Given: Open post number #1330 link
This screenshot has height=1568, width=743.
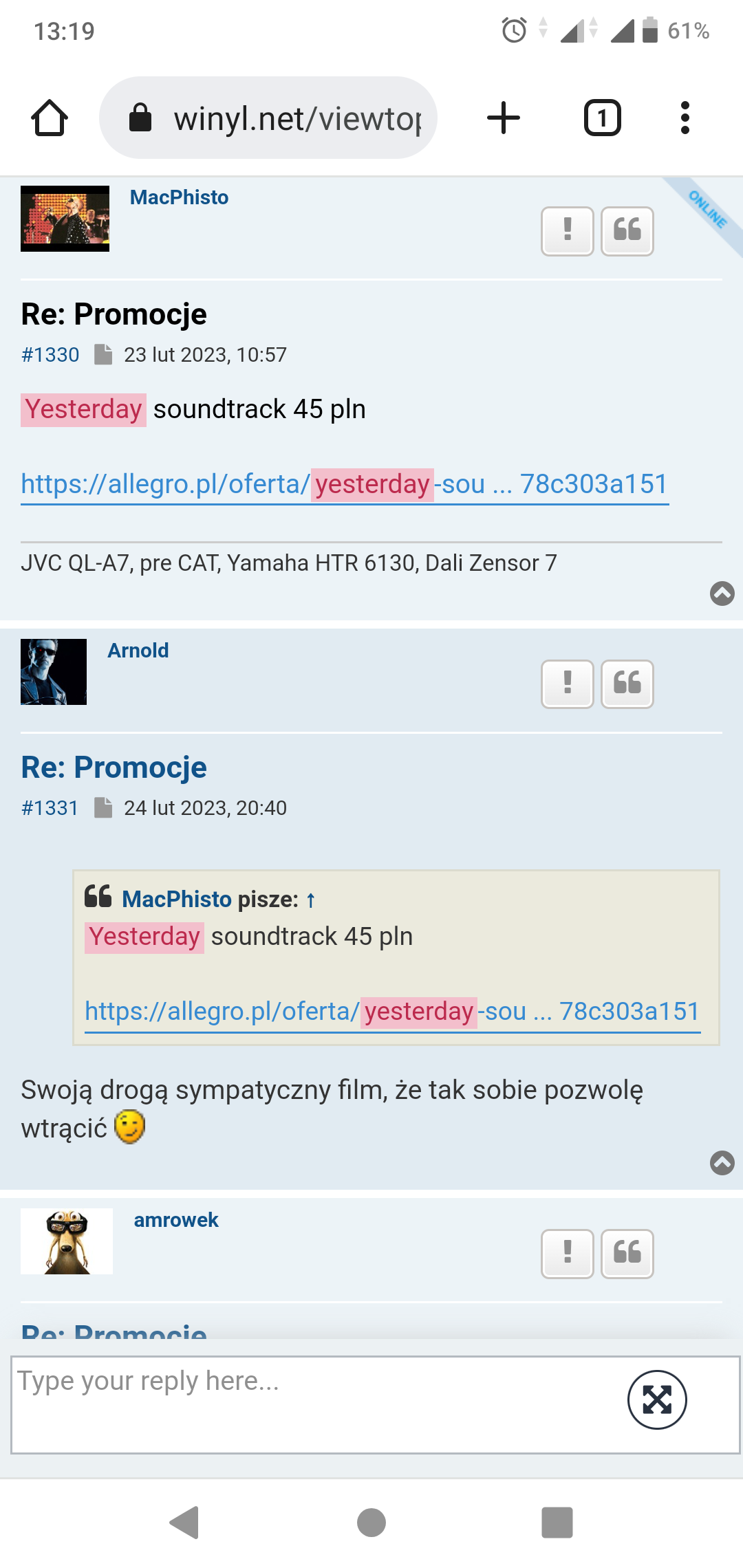Looking at the screenshot, I should 50,355.
